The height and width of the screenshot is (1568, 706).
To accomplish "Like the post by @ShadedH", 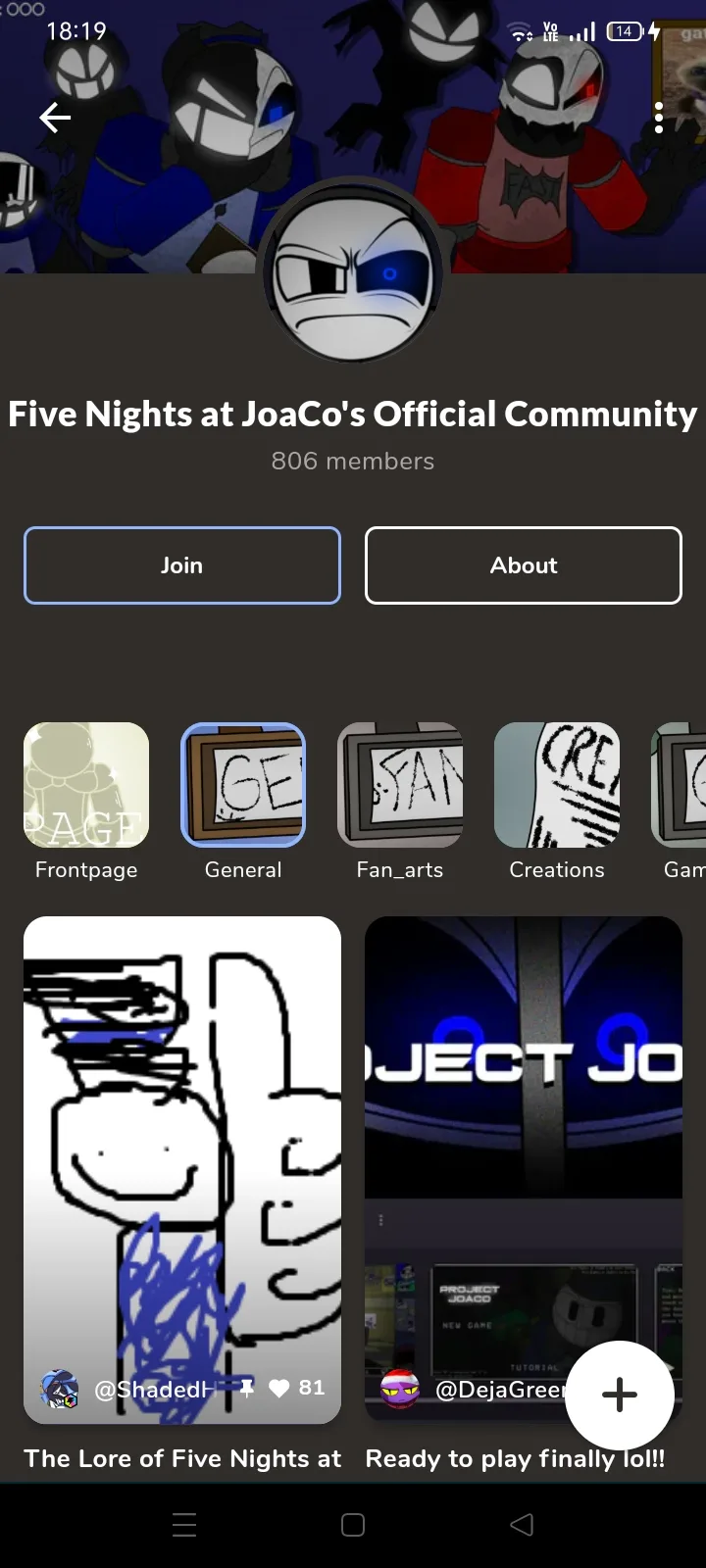I will coord(280,1388).
